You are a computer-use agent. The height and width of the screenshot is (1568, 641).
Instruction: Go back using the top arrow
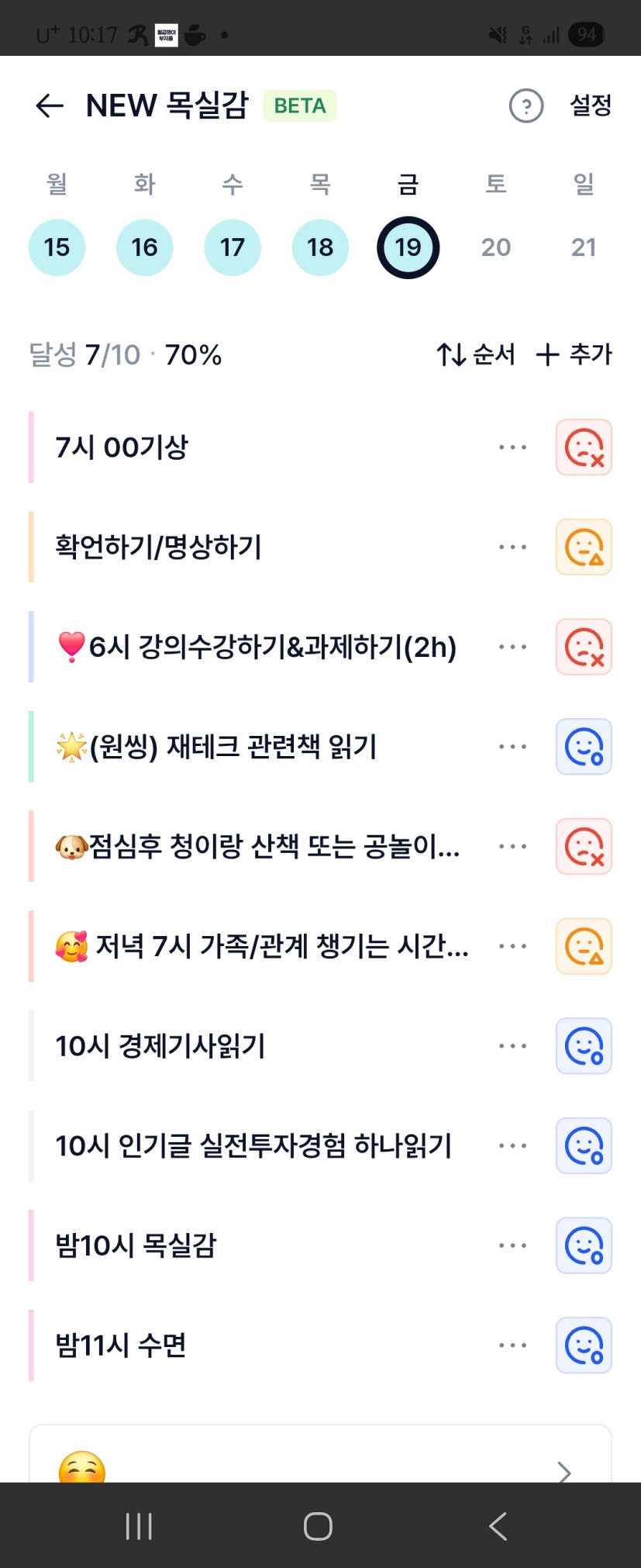click(x=50, y=105)
